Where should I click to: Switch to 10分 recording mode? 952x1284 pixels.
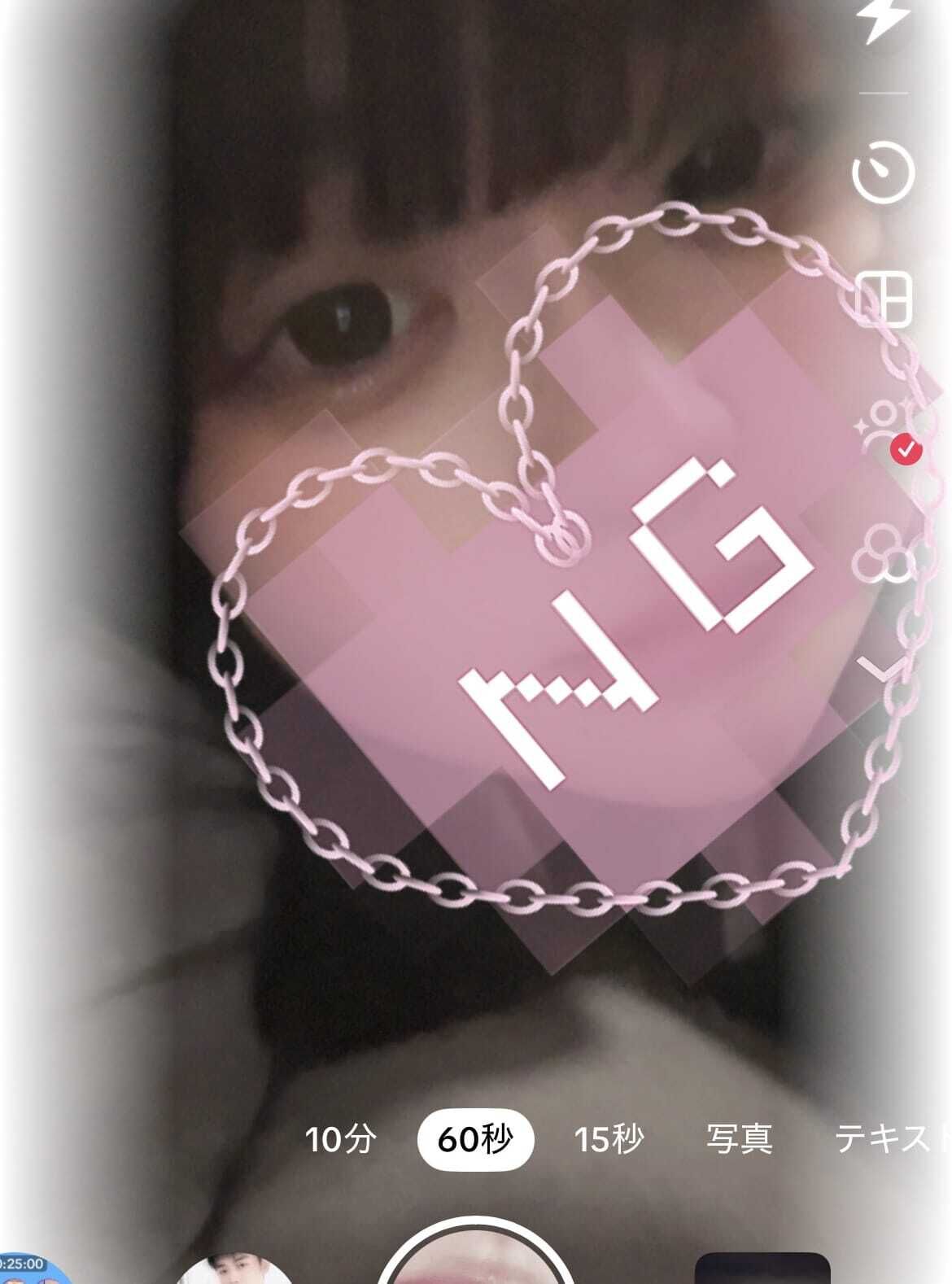point(341,1139)
